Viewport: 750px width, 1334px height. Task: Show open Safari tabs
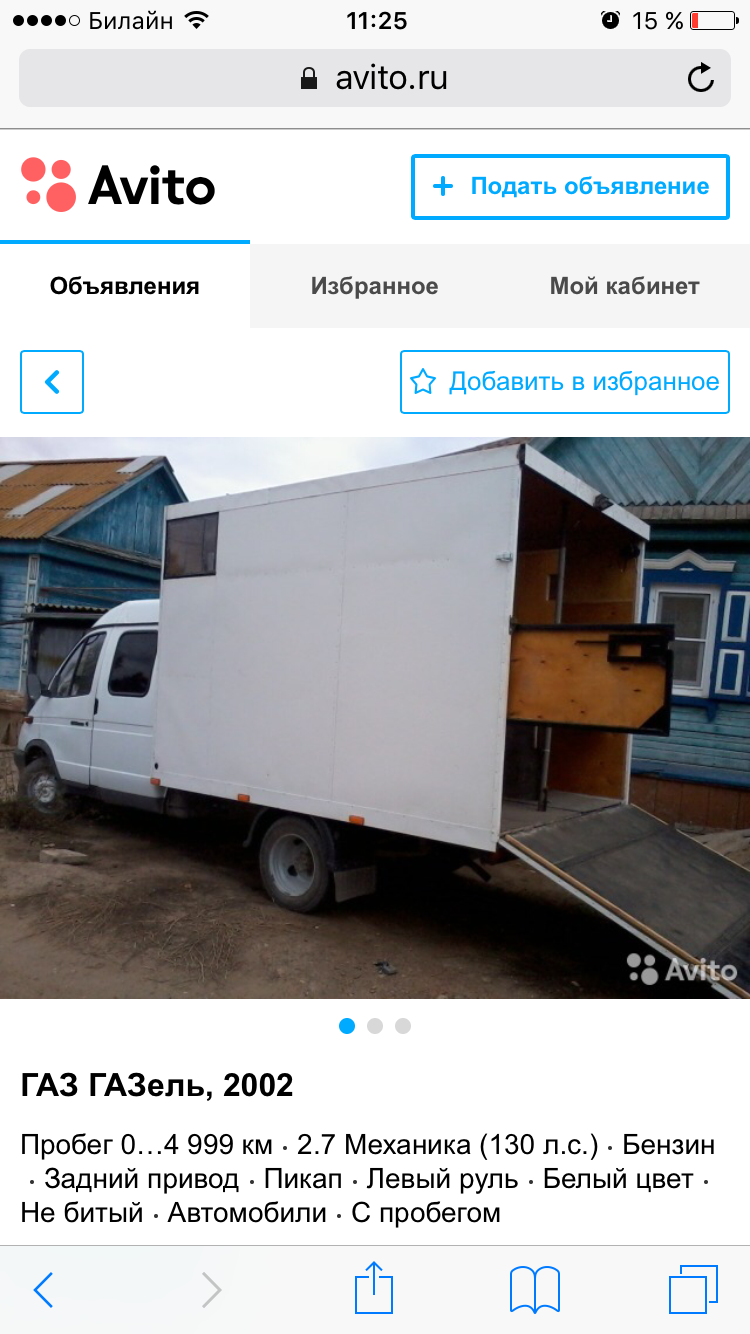click(x=693, y=1290)
